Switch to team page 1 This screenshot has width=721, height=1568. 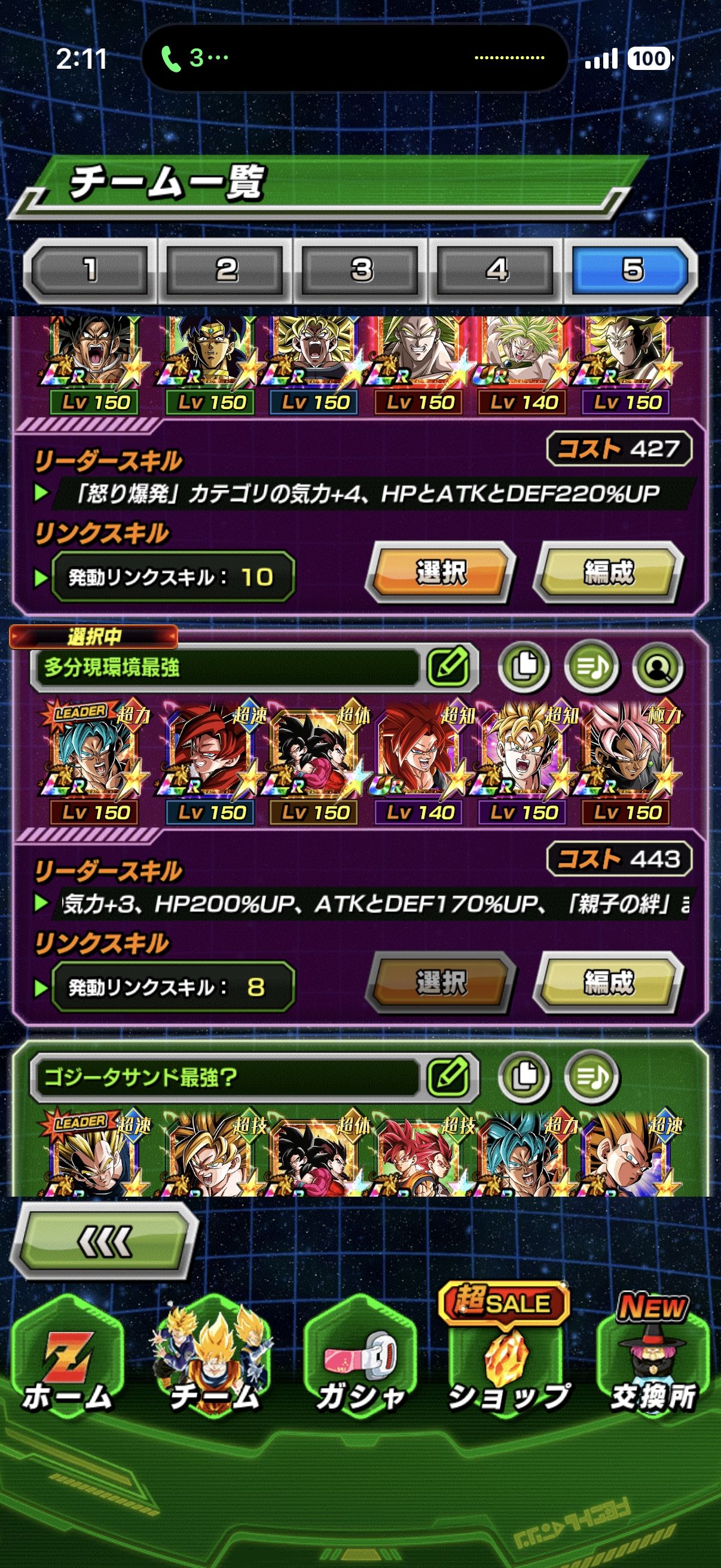point(90,270)
